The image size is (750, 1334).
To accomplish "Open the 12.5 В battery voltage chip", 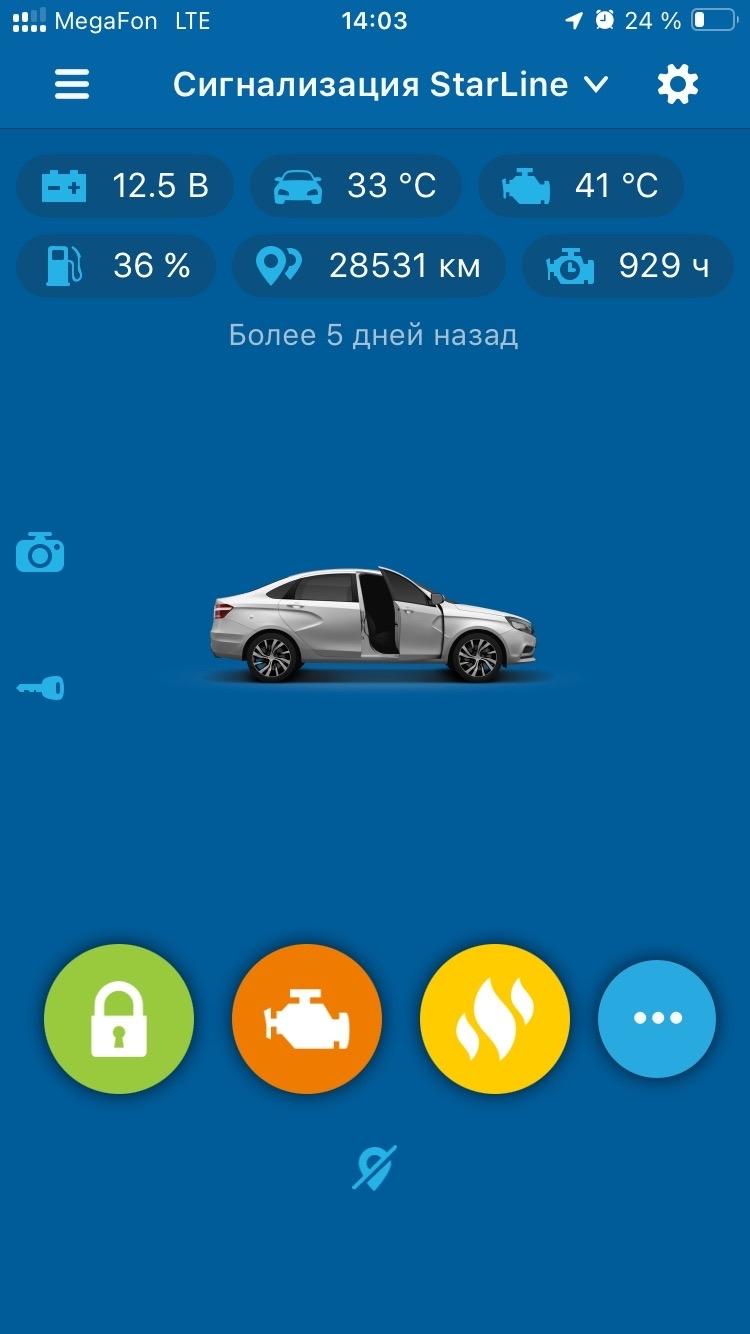I will [x=125, y=186].
